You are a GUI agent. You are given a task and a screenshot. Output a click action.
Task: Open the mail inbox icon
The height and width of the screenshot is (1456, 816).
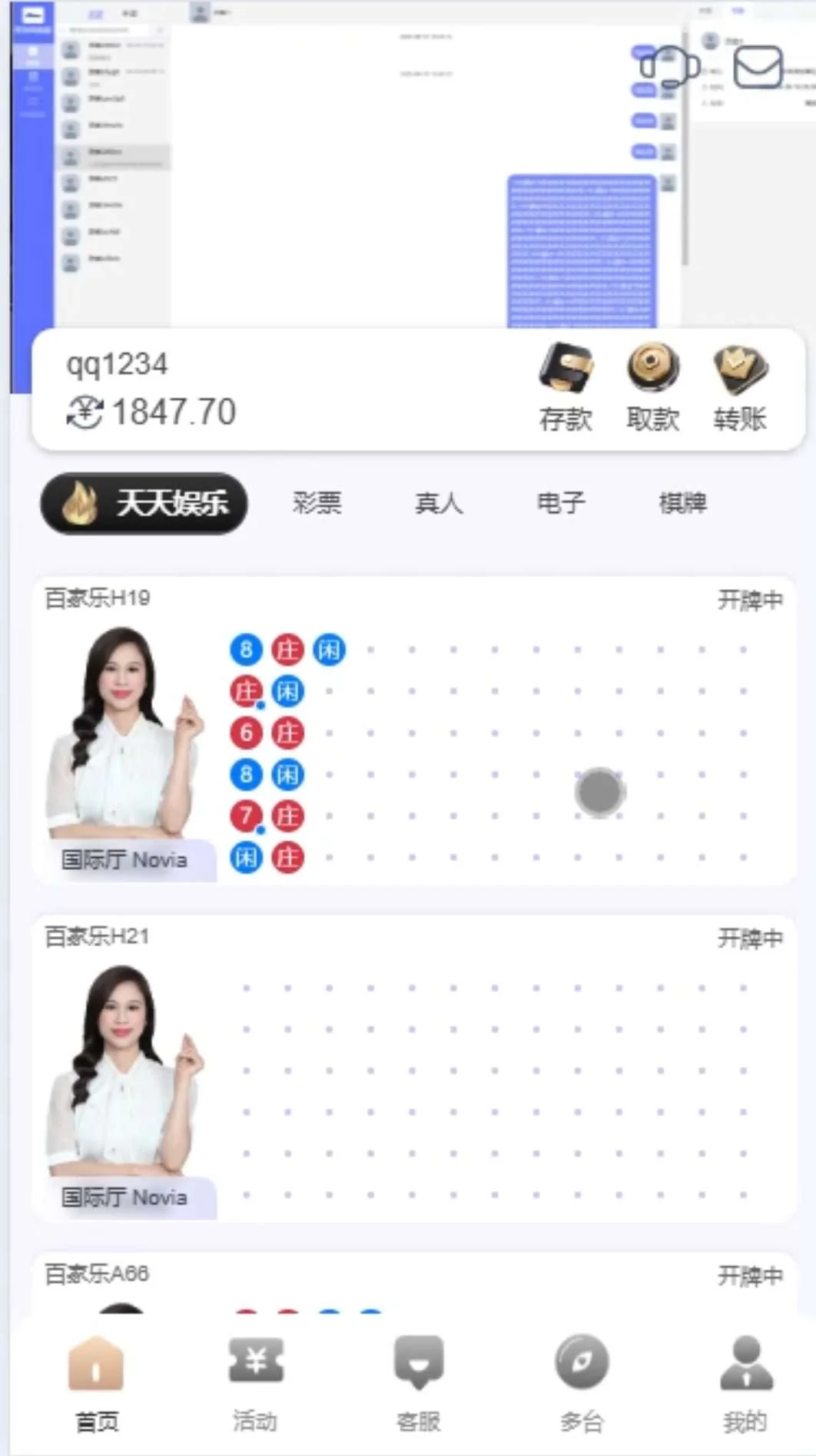758,67
